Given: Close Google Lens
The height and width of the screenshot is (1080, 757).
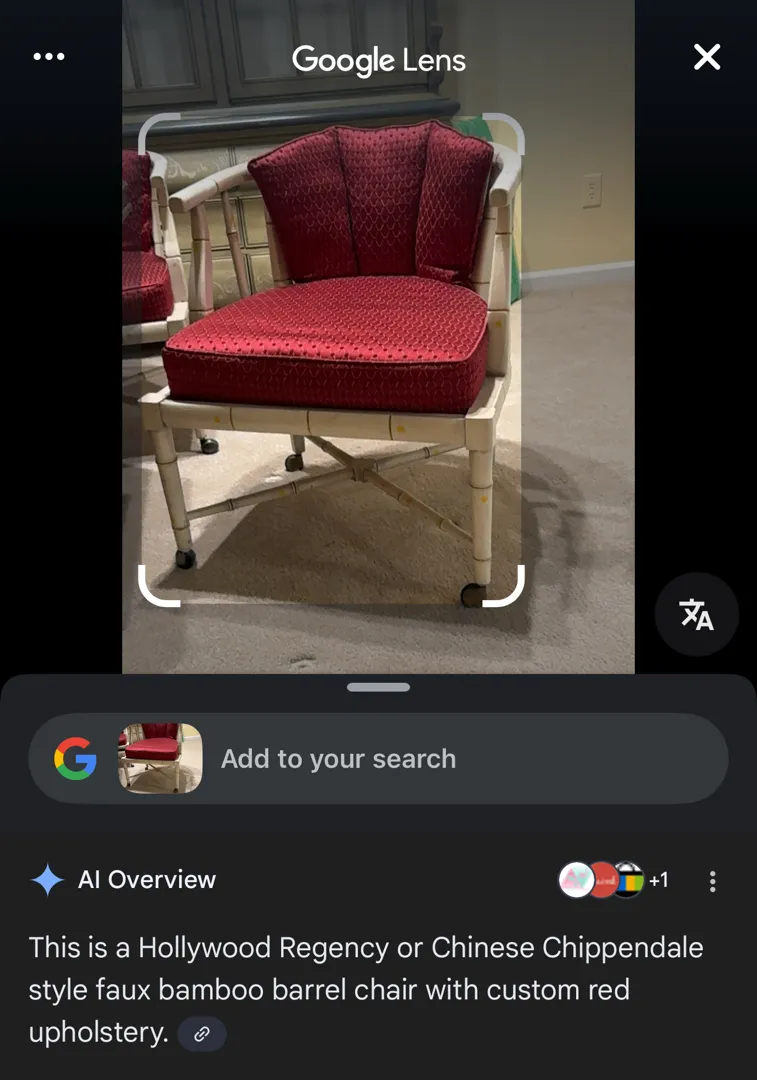Looking at the screenshot, I should pyautogui.click(x=707, y=58).
